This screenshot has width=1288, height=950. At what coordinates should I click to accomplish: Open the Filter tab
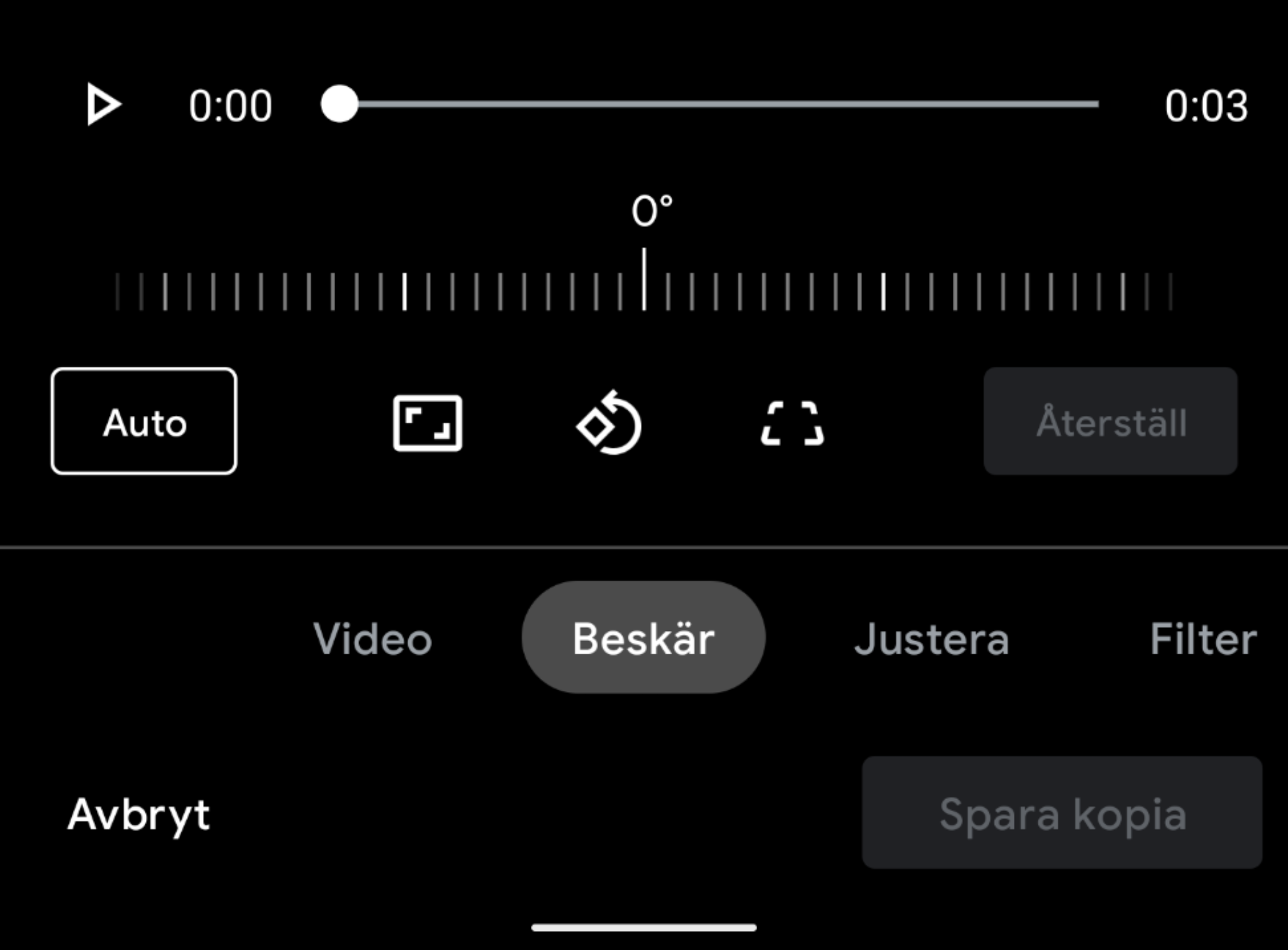tap(1202, 639)
